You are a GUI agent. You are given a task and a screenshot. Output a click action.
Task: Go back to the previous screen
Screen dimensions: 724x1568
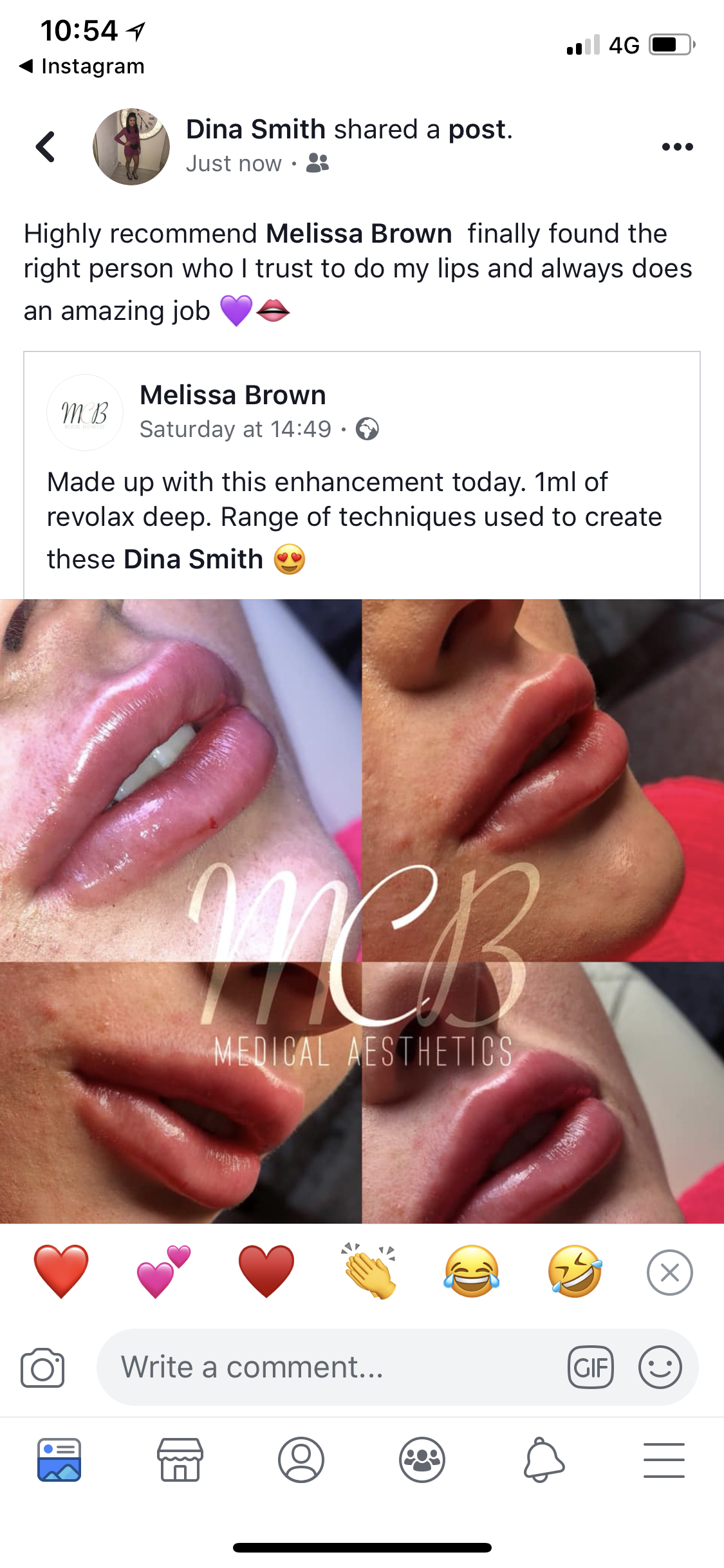45,147
